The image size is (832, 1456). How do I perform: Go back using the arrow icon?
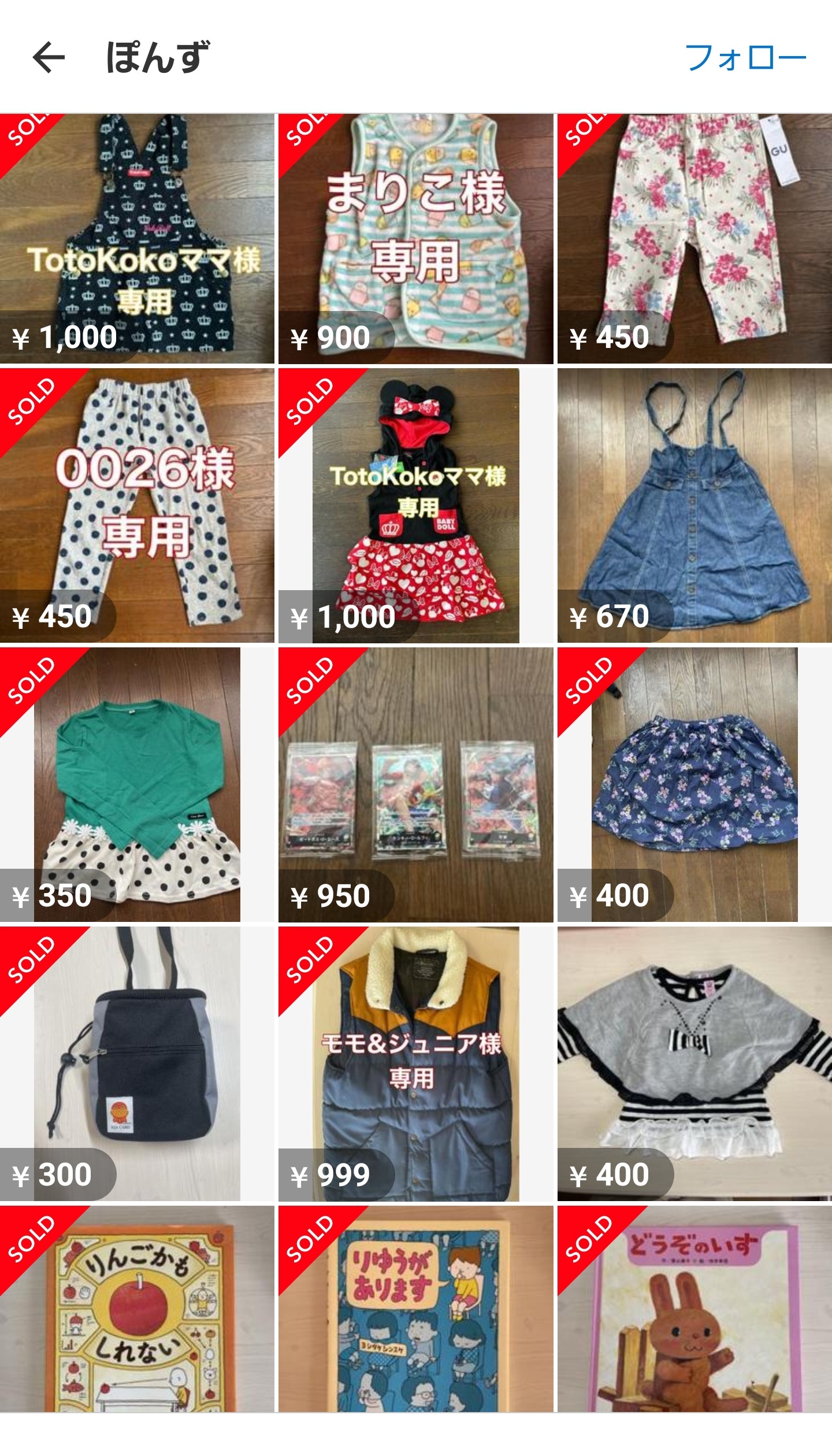click(x=49, y=57)
